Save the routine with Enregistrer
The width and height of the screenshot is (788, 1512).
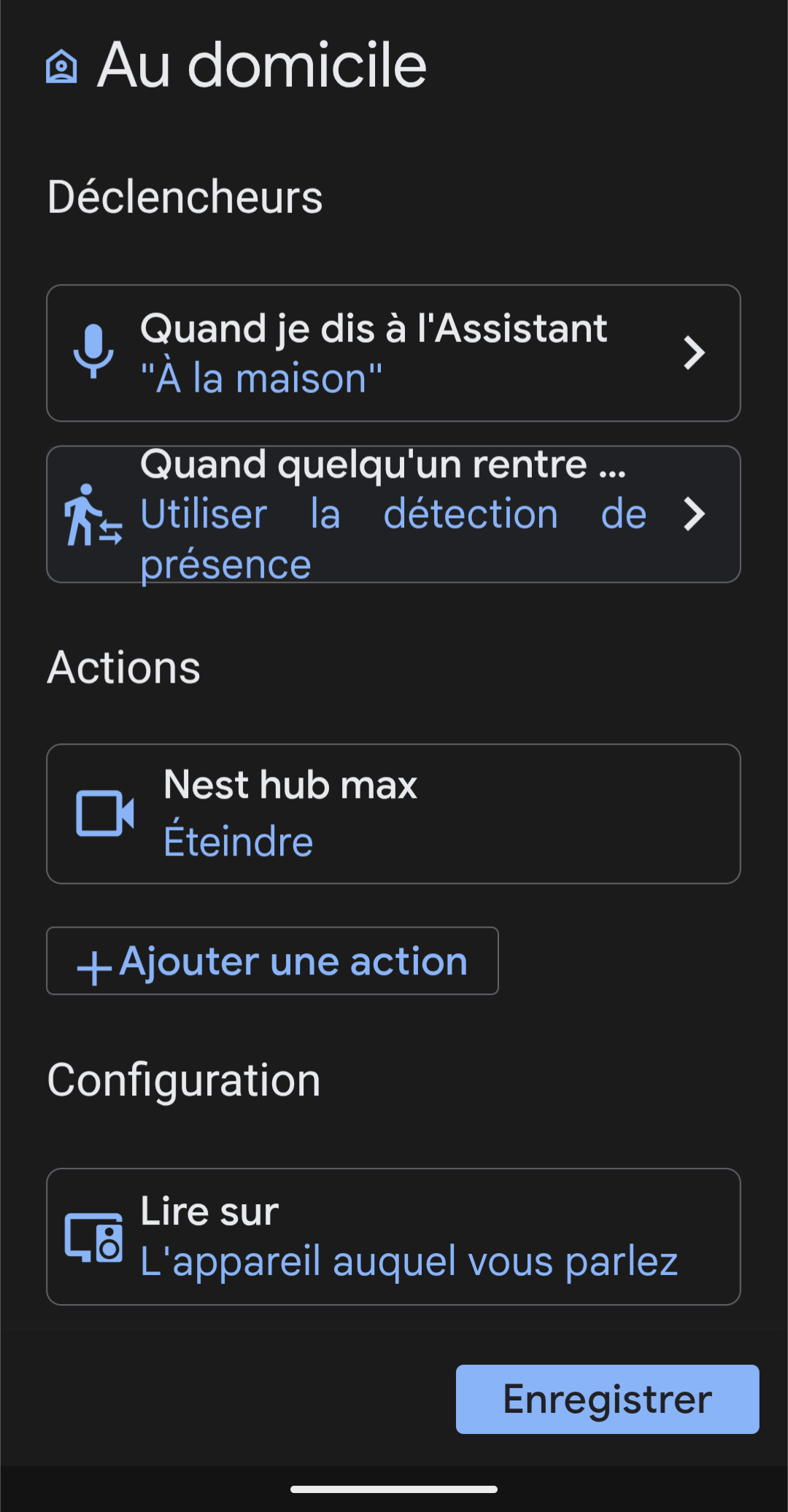[607, 1399]
